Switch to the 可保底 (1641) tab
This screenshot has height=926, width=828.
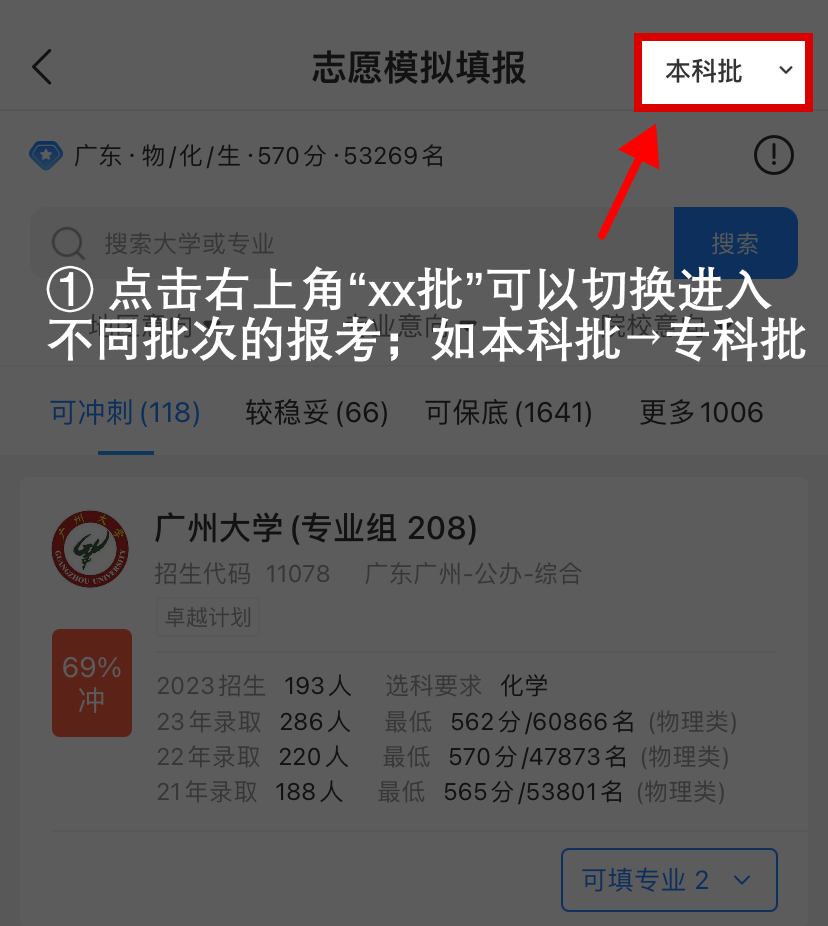pyautogui.click(x=508, y=412)
